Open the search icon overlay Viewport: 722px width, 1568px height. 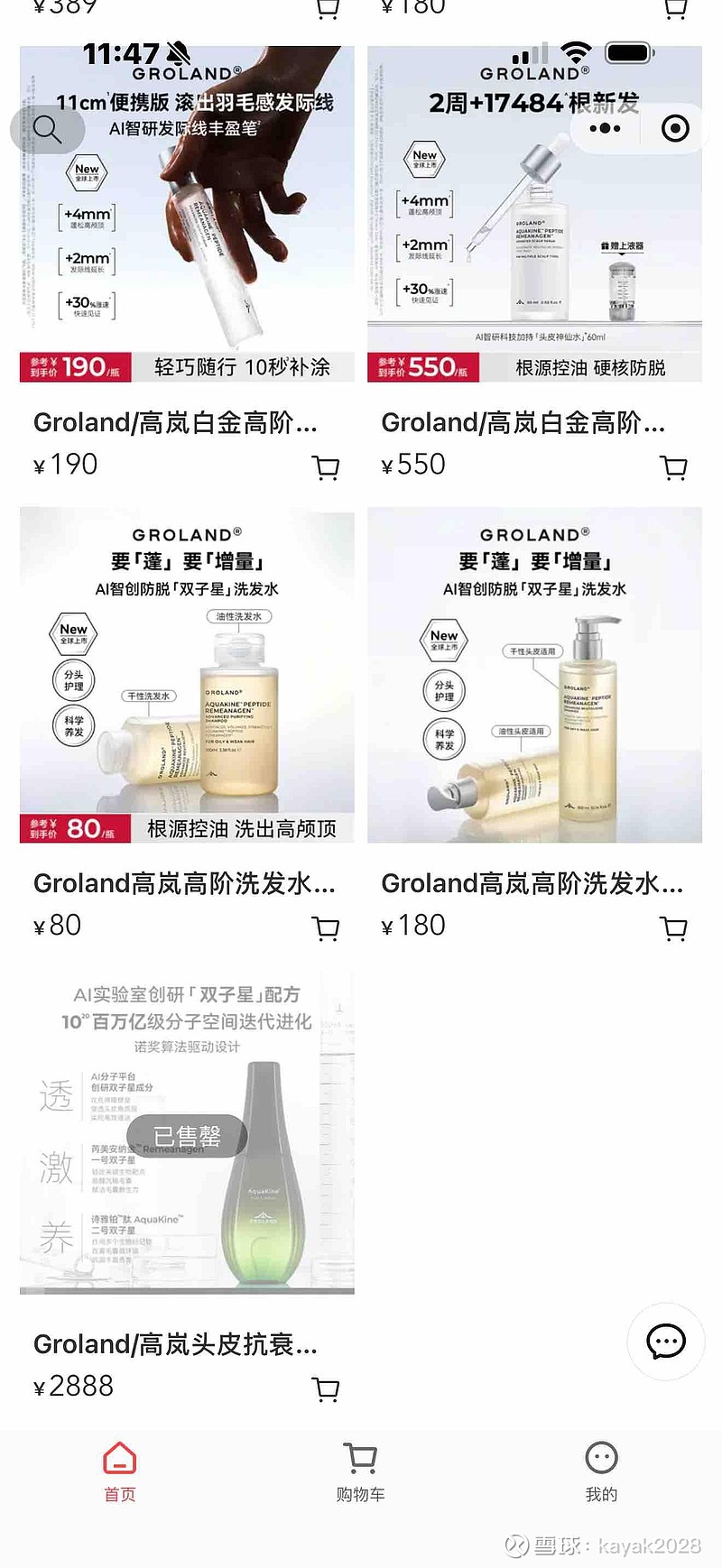[47, 129]
